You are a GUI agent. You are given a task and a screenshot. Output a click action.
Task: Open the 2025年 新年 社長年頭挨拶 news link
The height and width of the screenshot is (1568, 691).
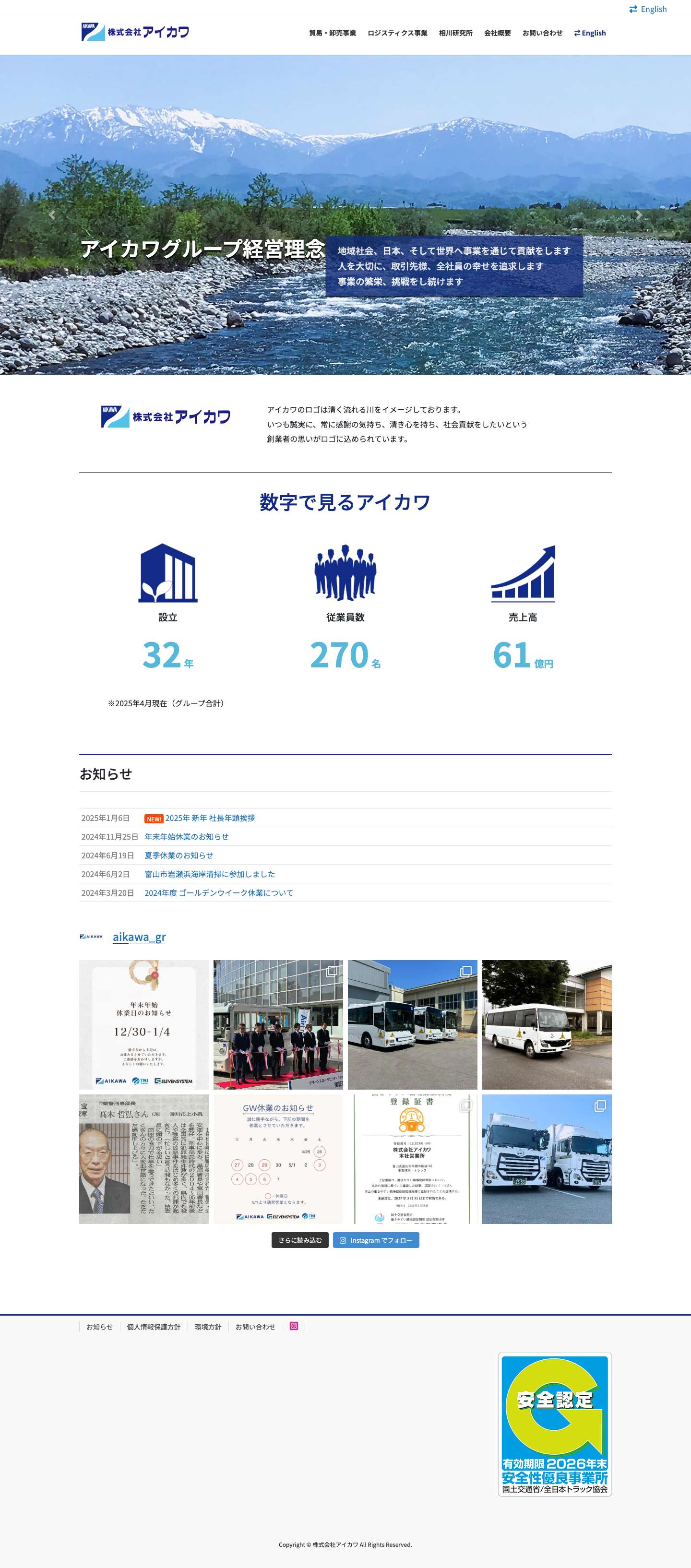point(211,818)
